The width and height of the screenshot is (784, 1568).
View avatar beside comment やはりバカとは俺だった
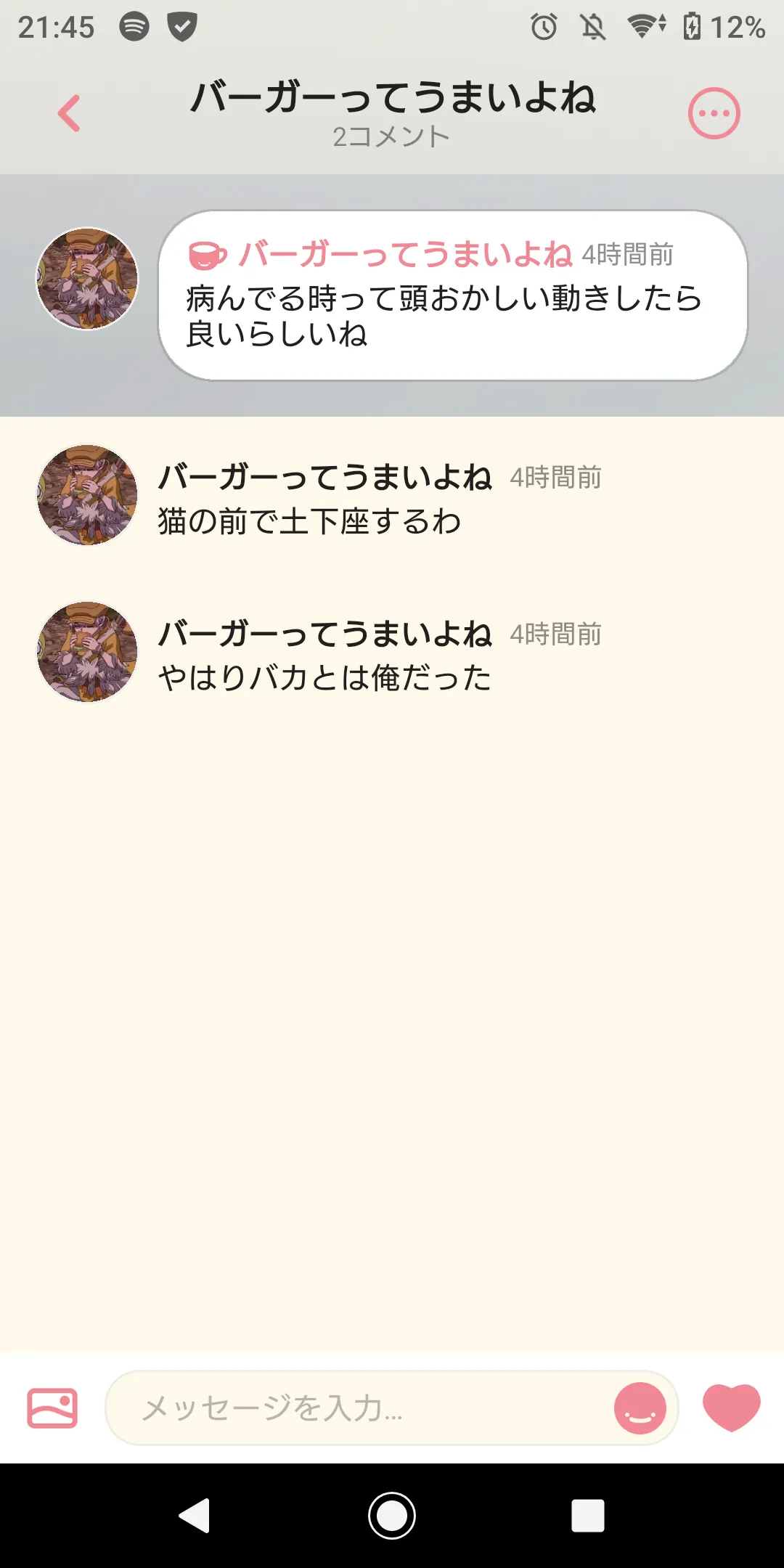point(87,652)
